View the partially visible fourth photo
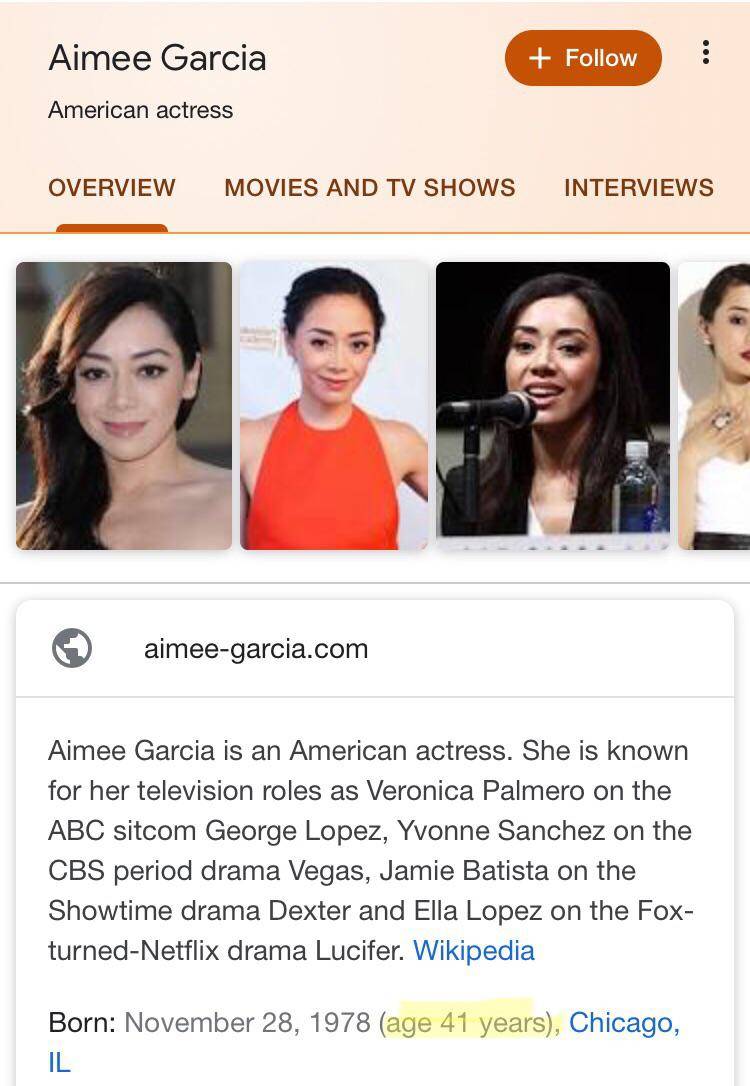Screen dimensions: 750x1086 coord(714,406)
